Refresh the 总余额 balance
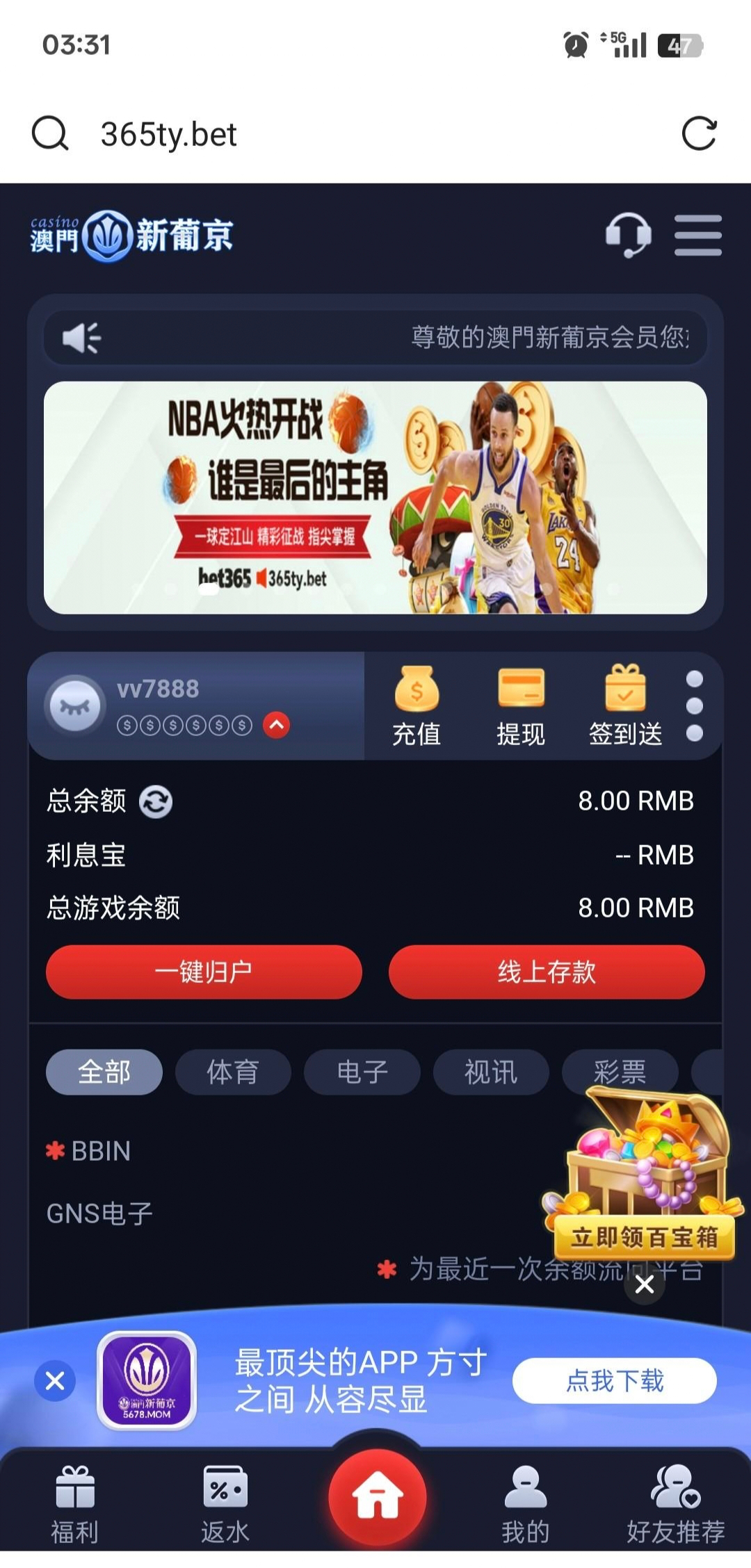751x1568 pixels. 156,801
